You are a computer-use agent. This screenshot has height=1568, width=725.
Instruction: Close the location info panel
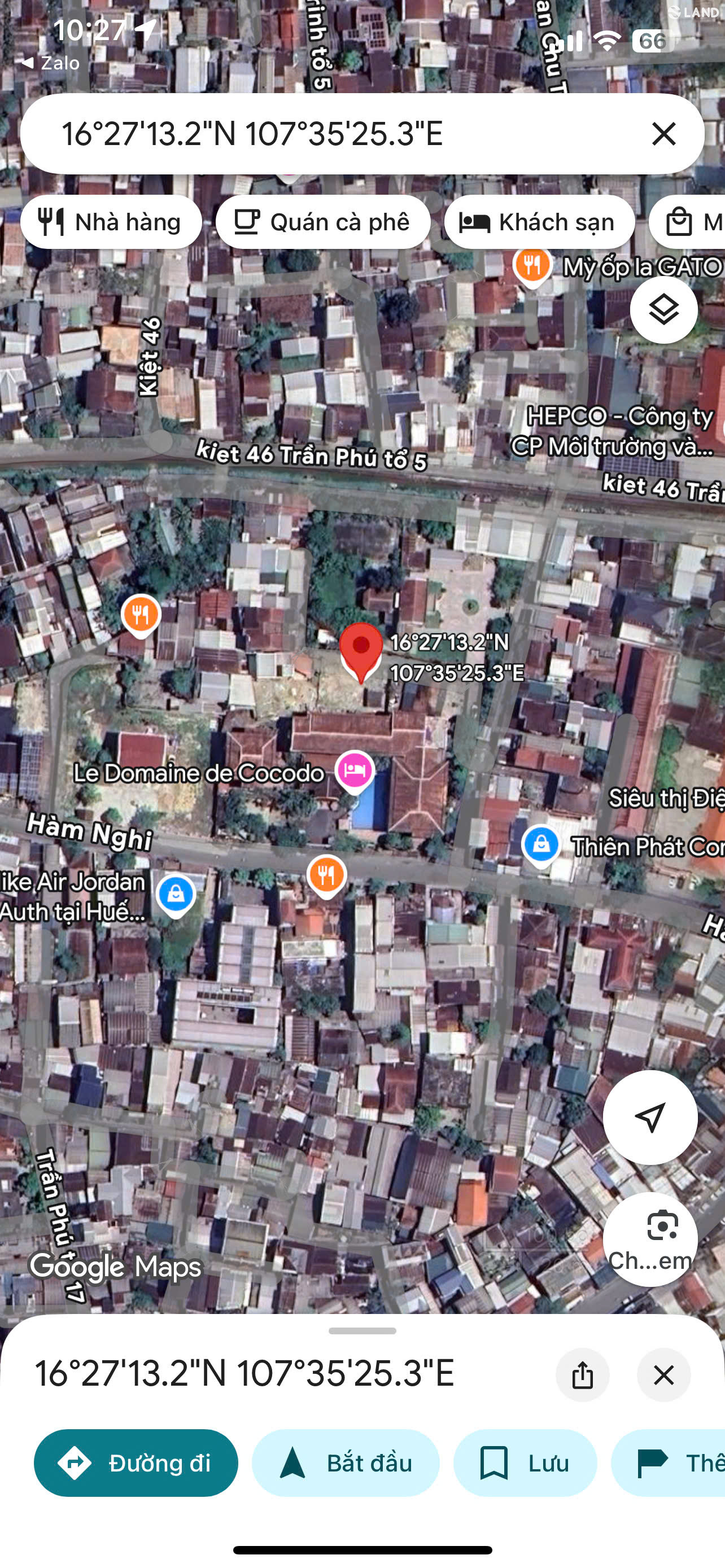[663, 1375]
